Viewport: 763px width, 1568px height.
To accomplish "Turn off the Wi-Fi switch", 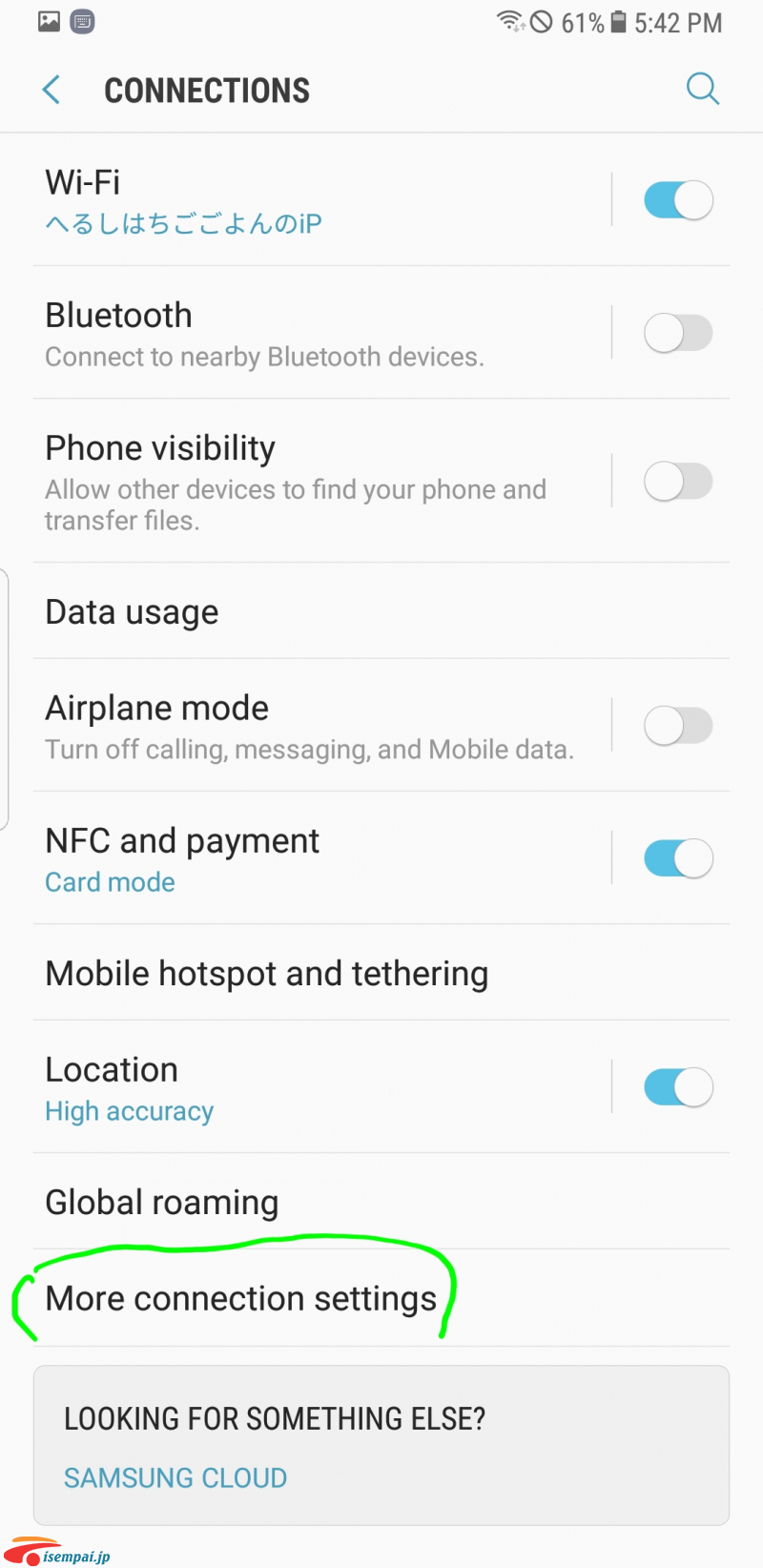I will click(678, 200).
